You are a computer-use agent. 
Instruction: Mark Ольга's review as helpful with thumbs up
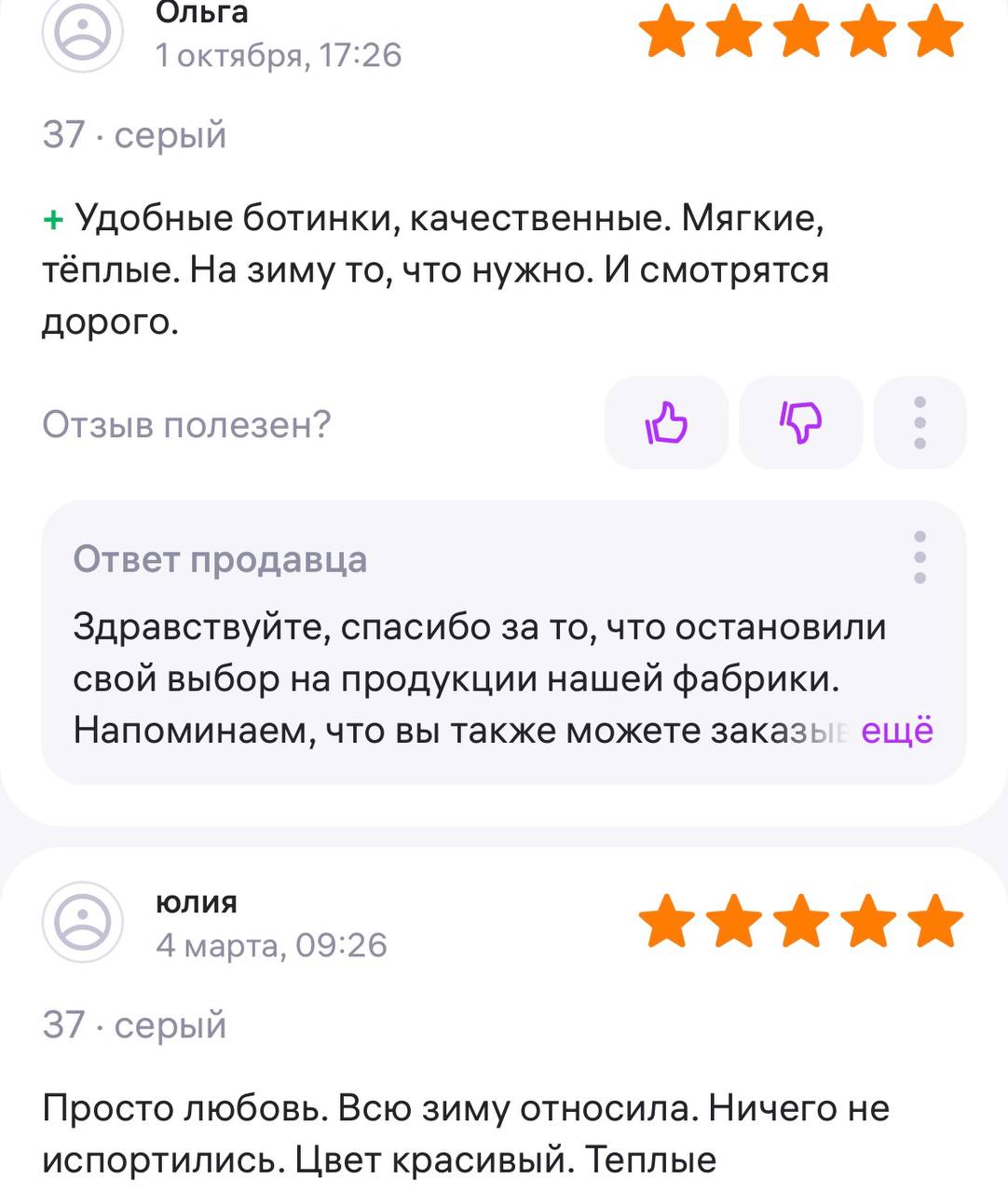[666, 423]
